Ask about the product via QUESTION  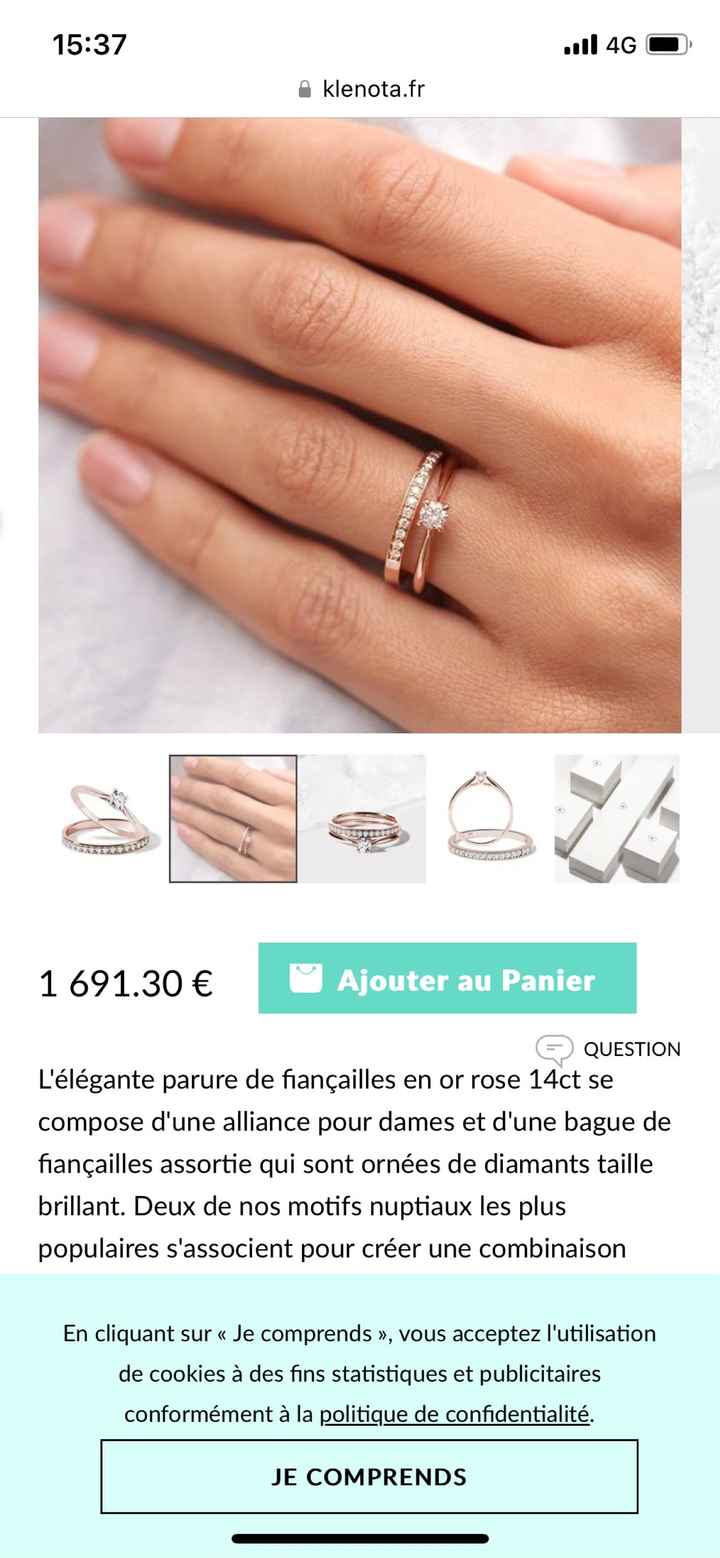point(609,1049)
